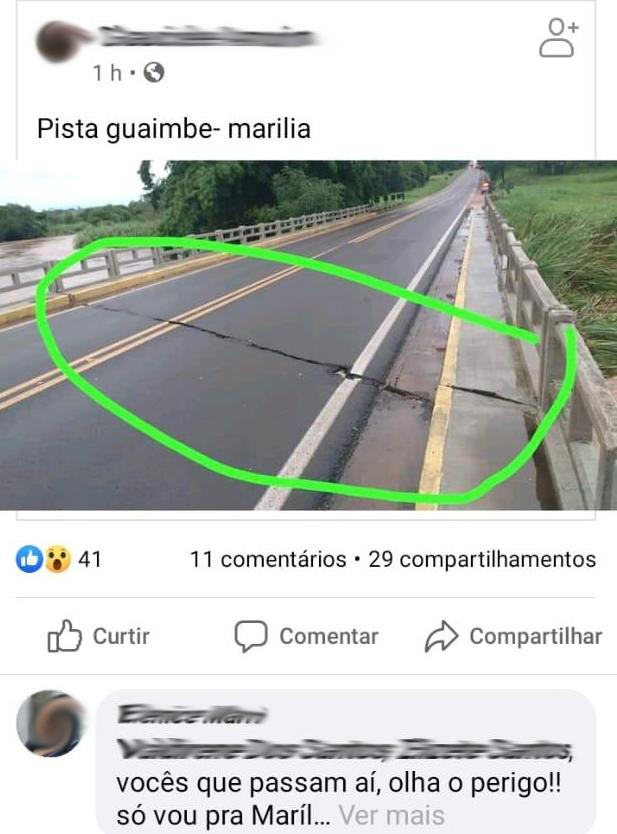617x834 pixels.
Task: Open the cracked bridge photo
Action: [308, 335]
